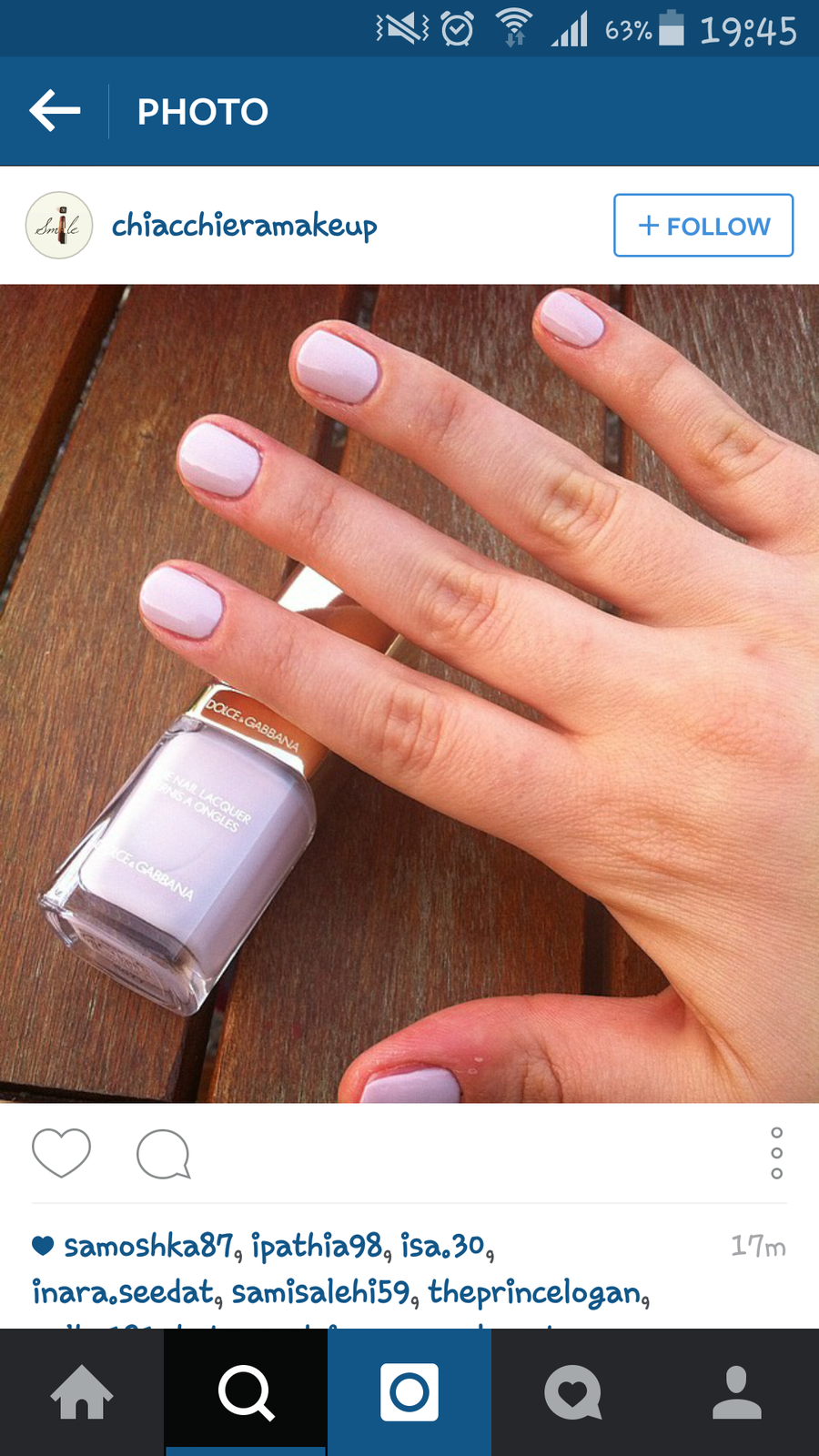Open the post overflow menu
This screenshot has height=1456, width=819.
(x=776, y=1153)
